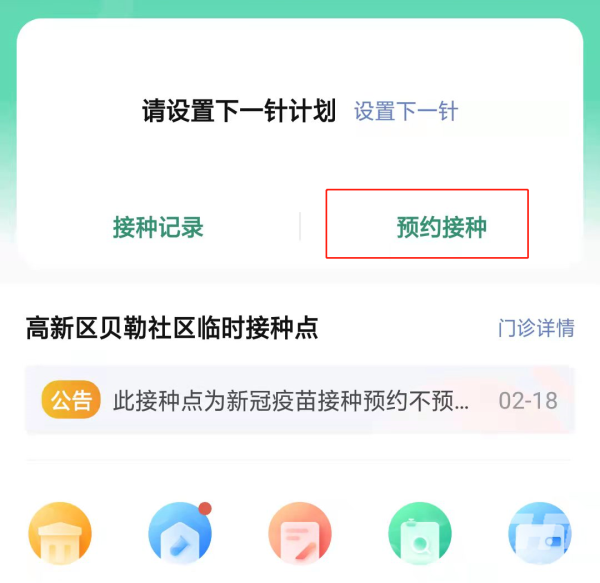The width and height of the screenshot is (600, 583).
Task: Open the blue house icon with red dot
Action: coord(180,534)
